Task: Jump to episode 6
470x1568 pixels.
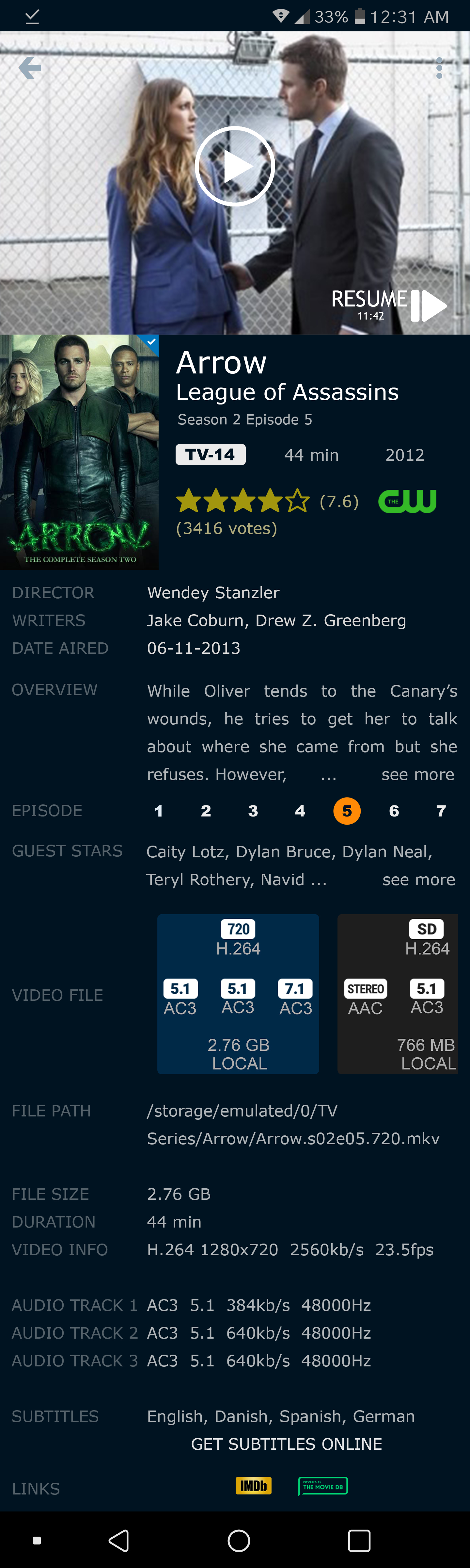Action: (394, 811)
